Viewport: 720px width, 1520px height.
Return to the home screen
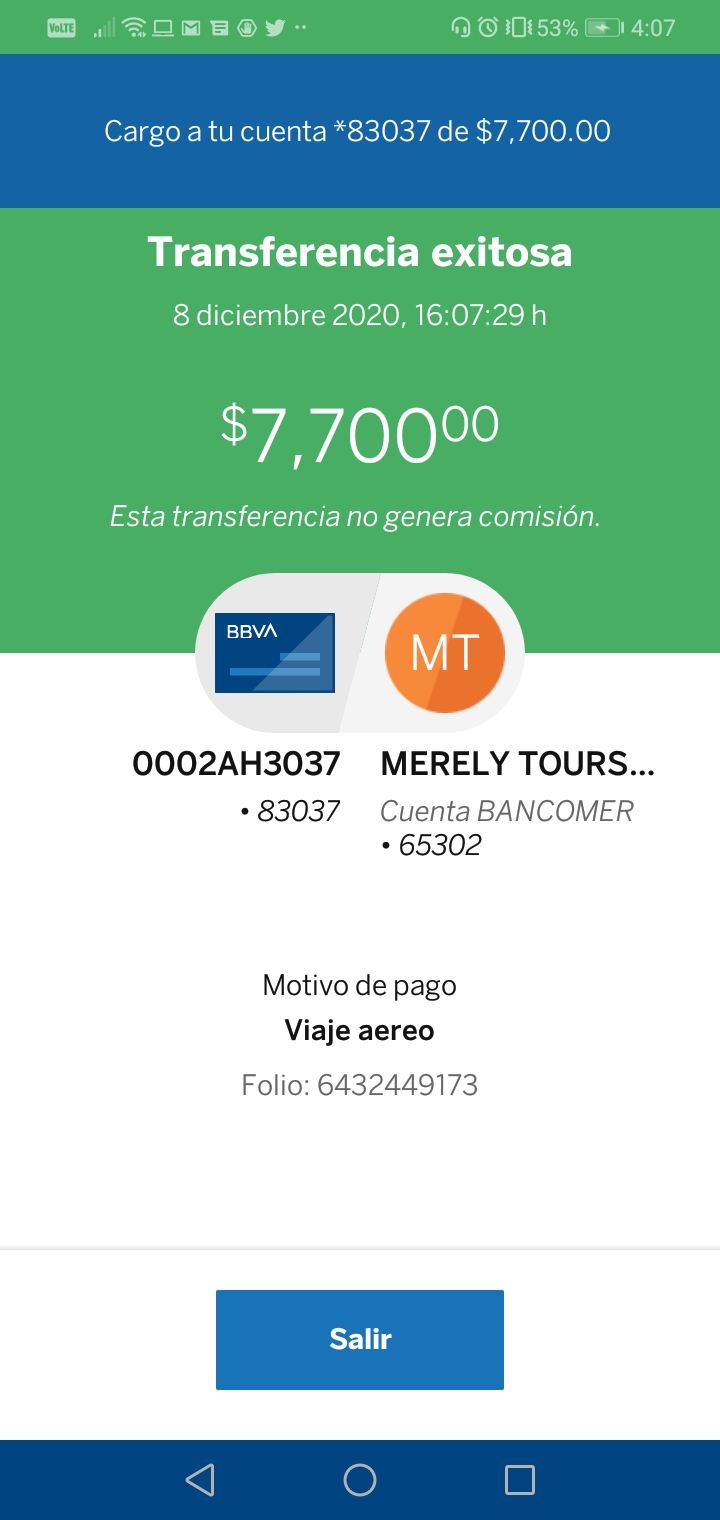(360, 1480)
